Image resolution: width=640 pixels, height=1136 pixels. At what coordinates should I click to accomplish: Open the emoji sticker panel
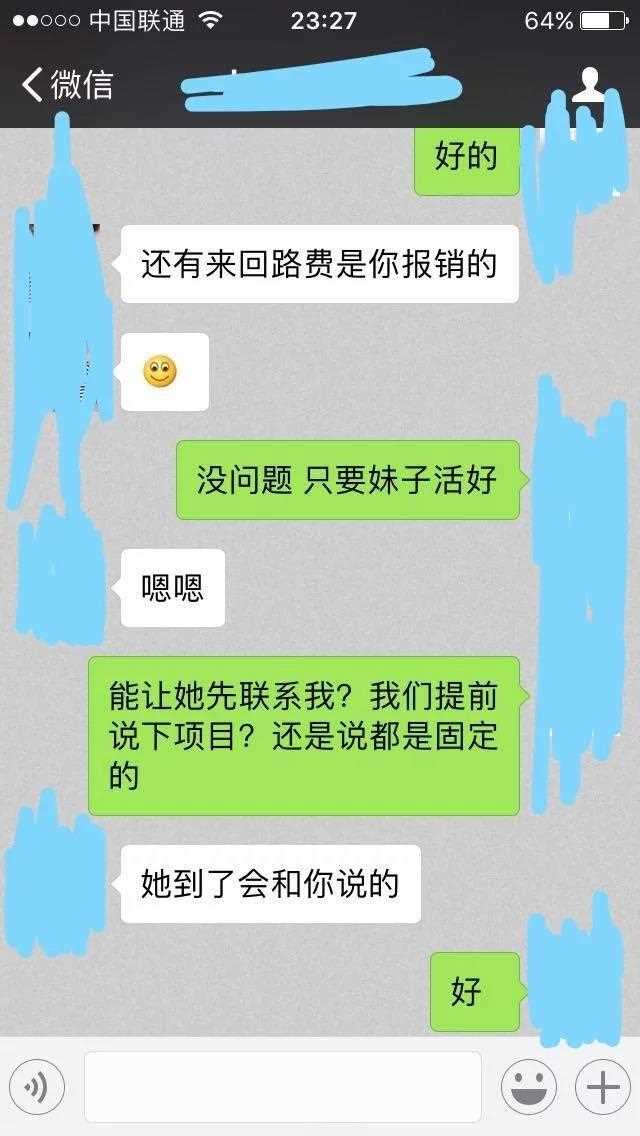point(529,1087)
